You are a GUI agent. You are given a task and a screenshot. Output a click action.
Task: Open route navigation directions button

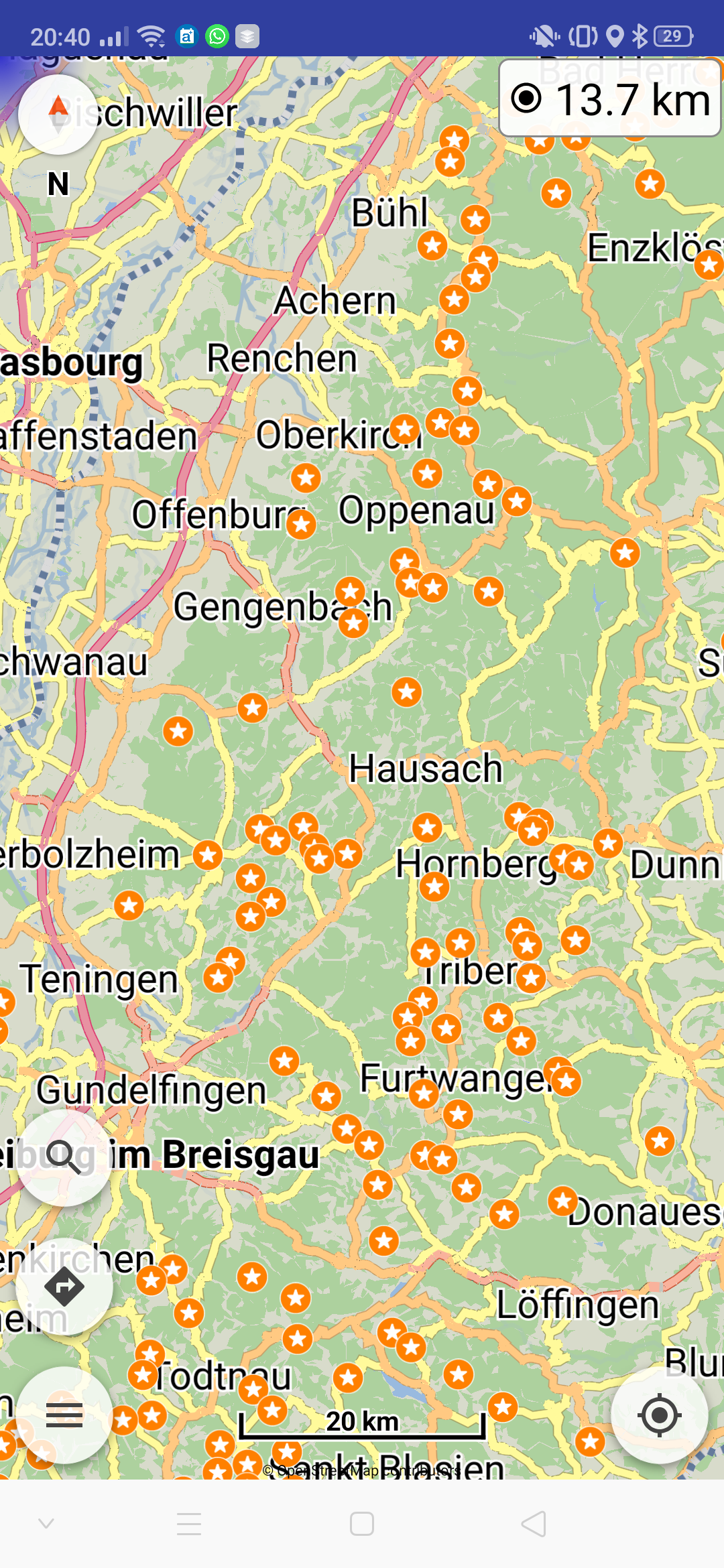[x=64, y=1287]
